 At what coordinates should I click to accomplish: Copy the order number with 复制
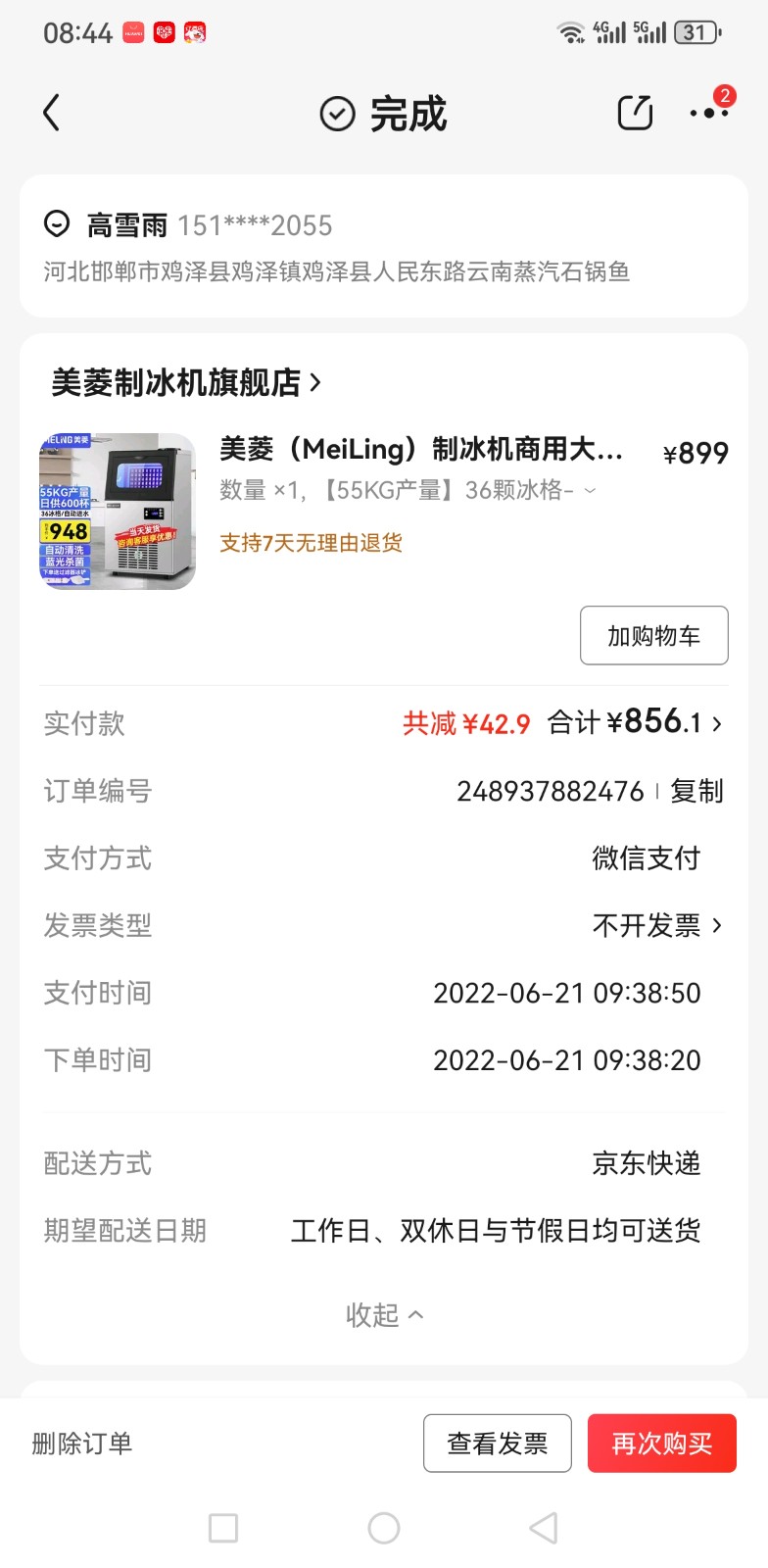[696, 791]
